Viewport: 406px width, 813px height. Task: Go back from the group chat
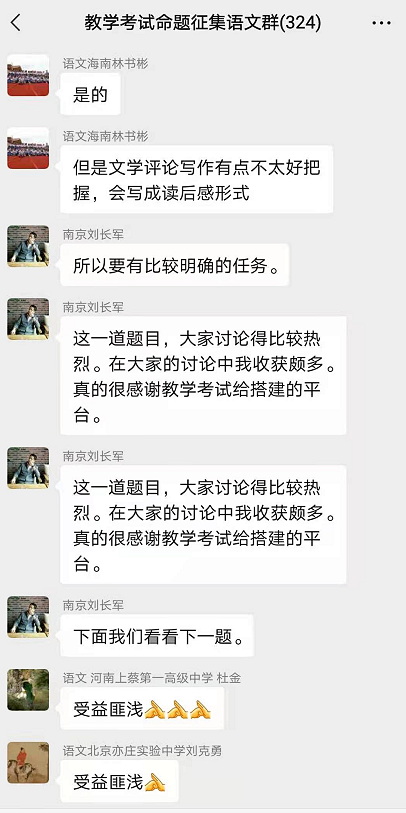(16, 23)
